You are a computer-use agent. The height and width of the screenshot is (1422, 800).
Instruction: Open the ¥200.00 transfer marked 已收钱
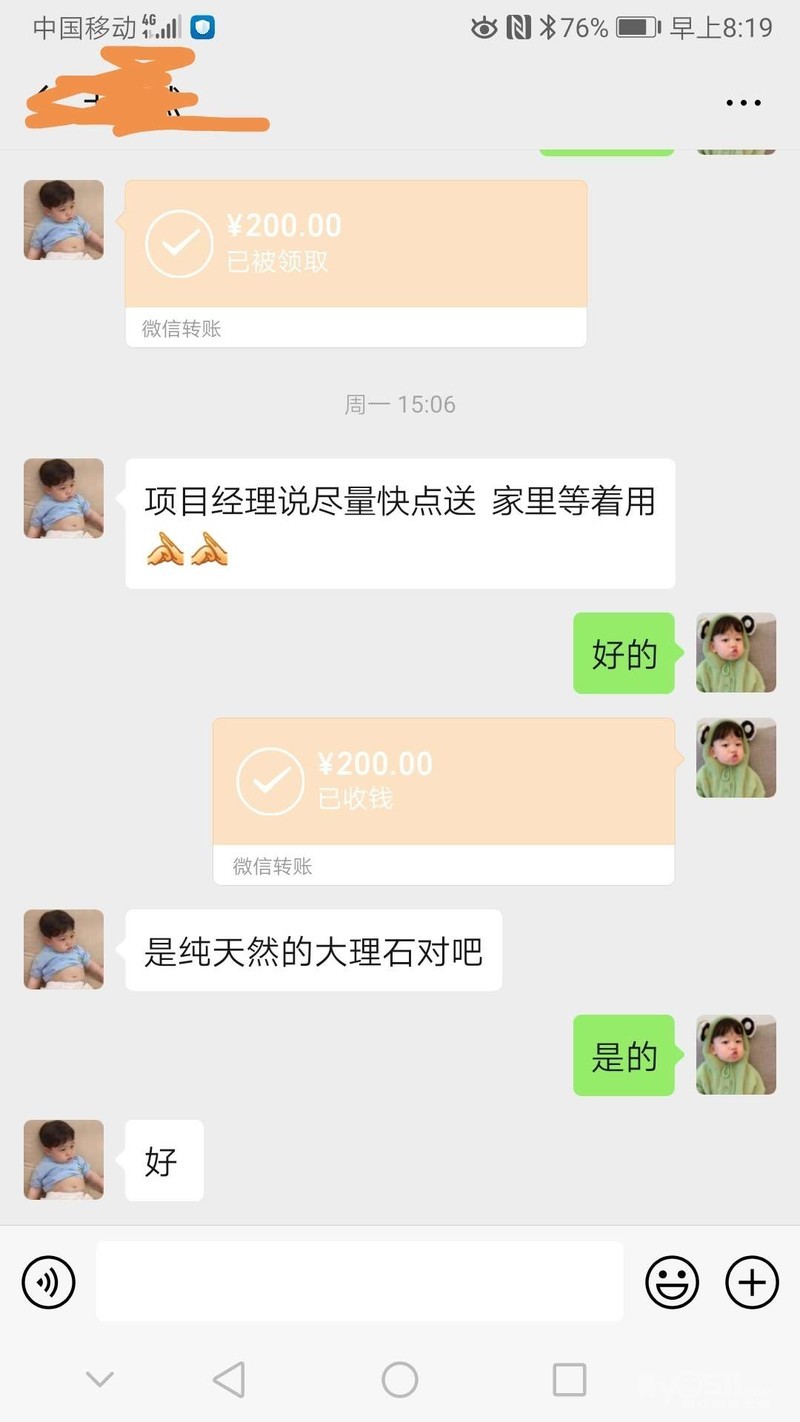(443, 800)
